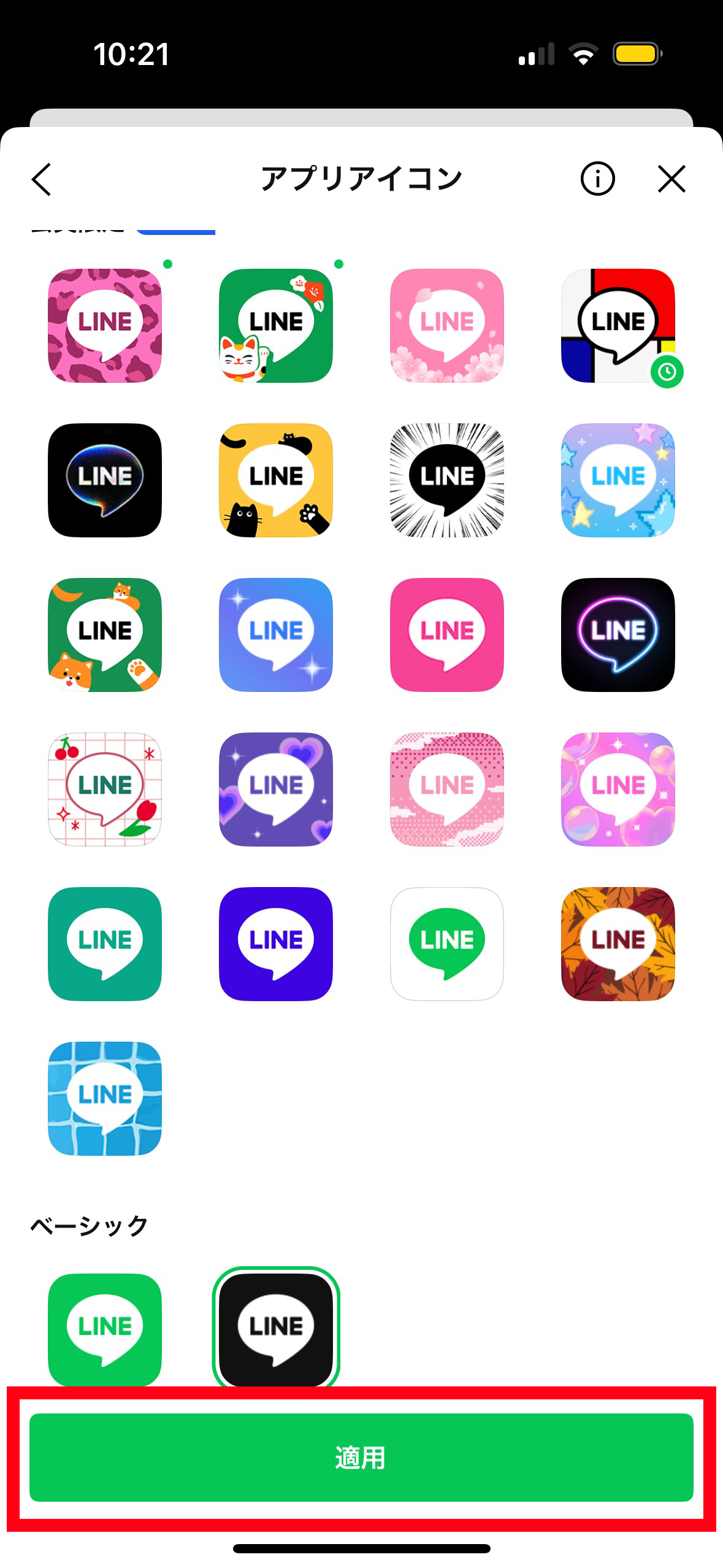Pick the pixel stars pastel LINE icon
This screenshot has width=723, height=1568.
pos(618,480)
